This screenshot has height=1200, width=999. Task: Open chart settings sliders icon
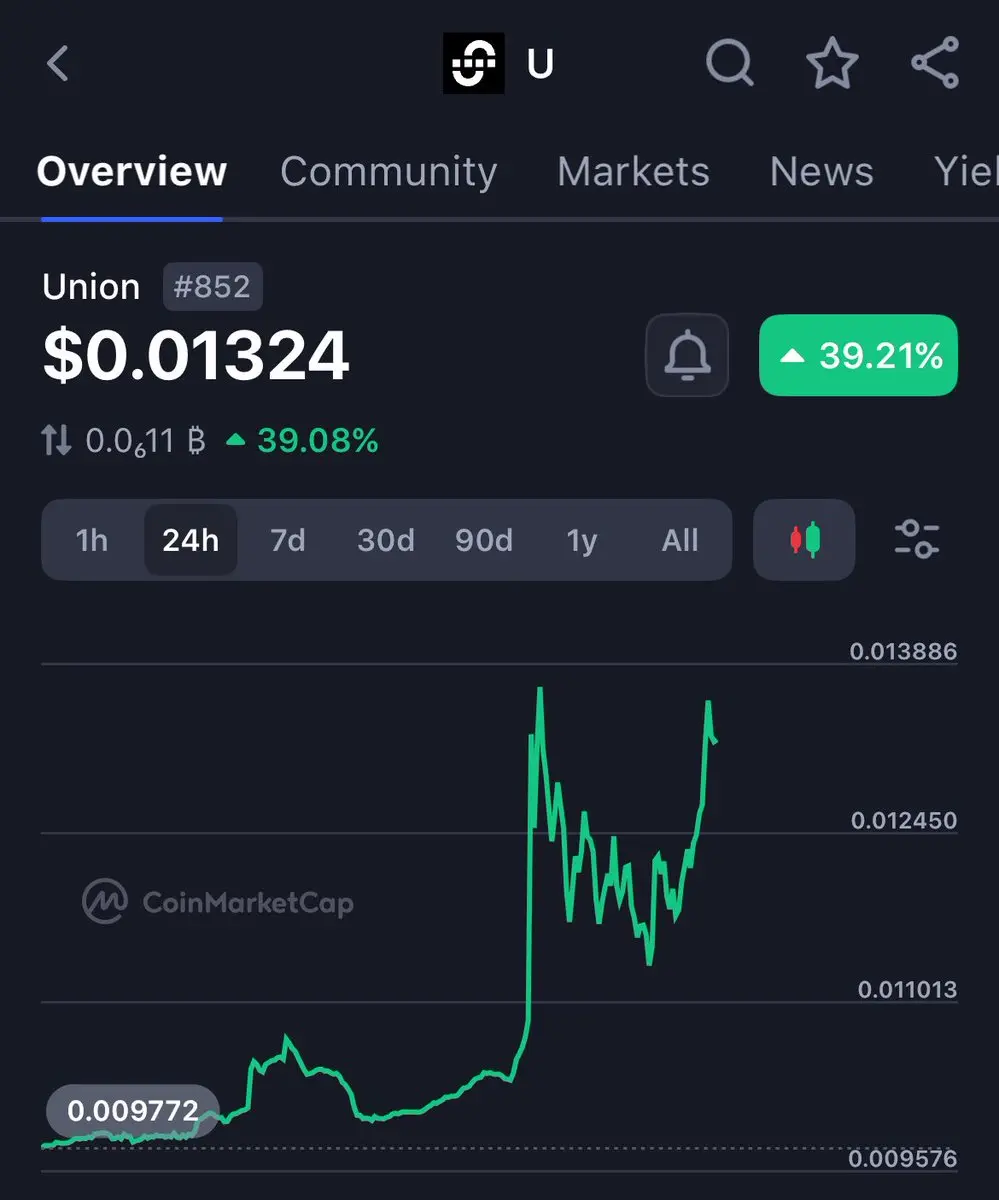pos(916,540)
